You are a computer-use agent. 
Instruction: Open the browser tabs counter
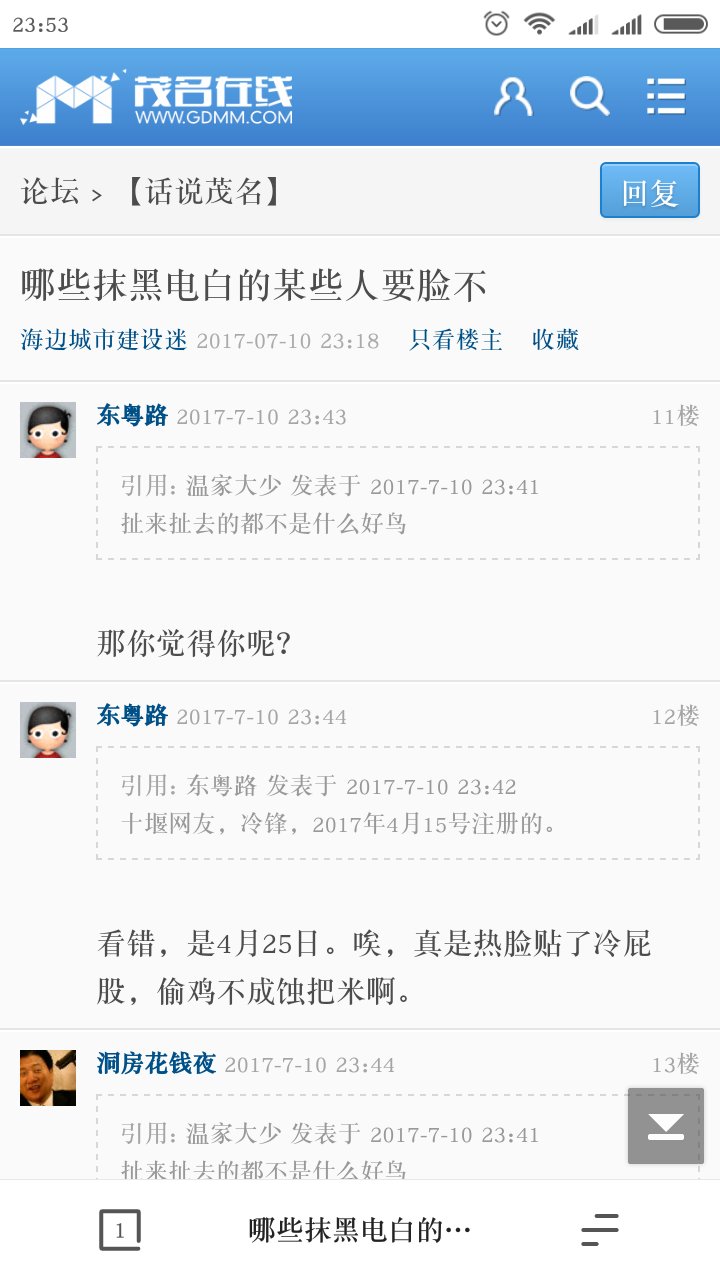click(x=120, y=1230)
